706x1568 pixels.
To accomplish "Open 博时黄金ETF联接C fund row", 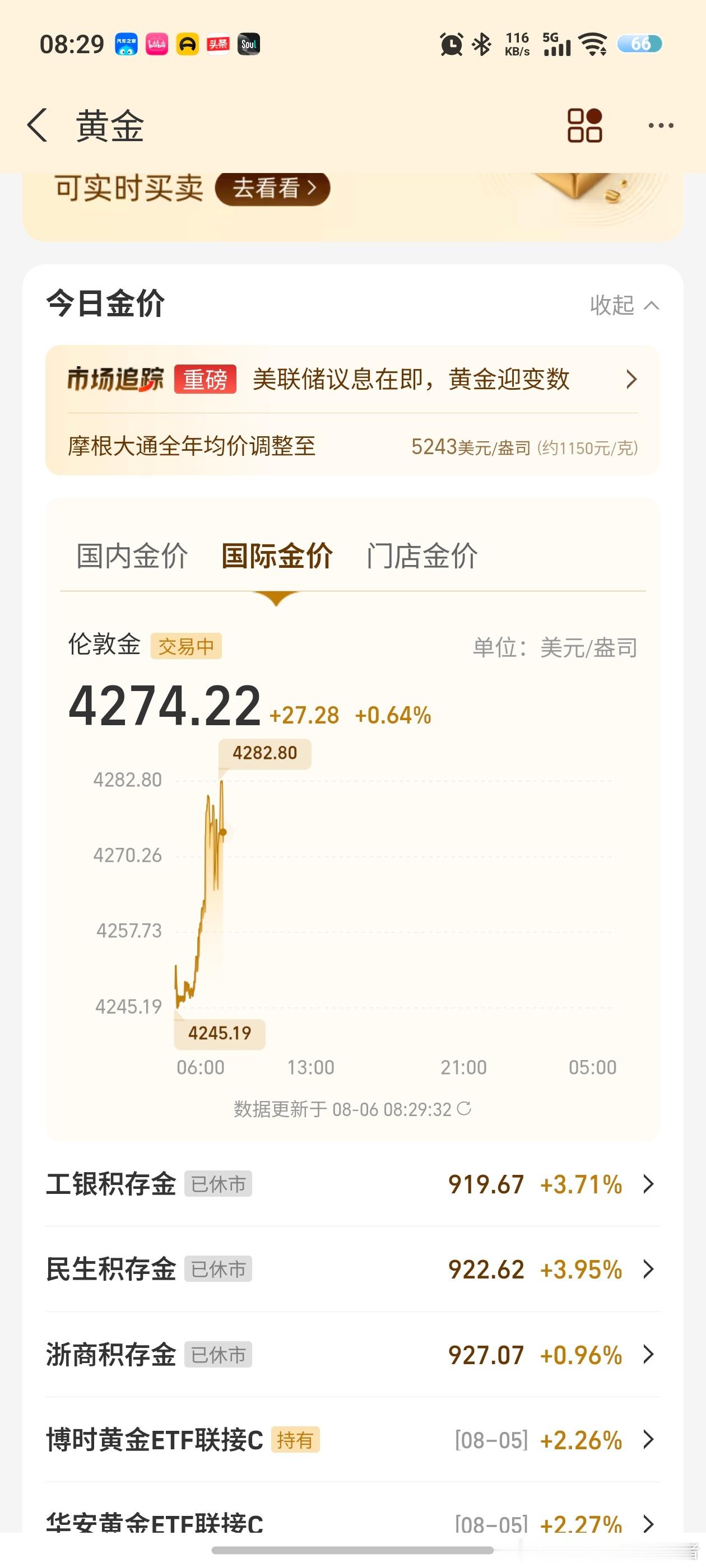I will point(352,1440).
